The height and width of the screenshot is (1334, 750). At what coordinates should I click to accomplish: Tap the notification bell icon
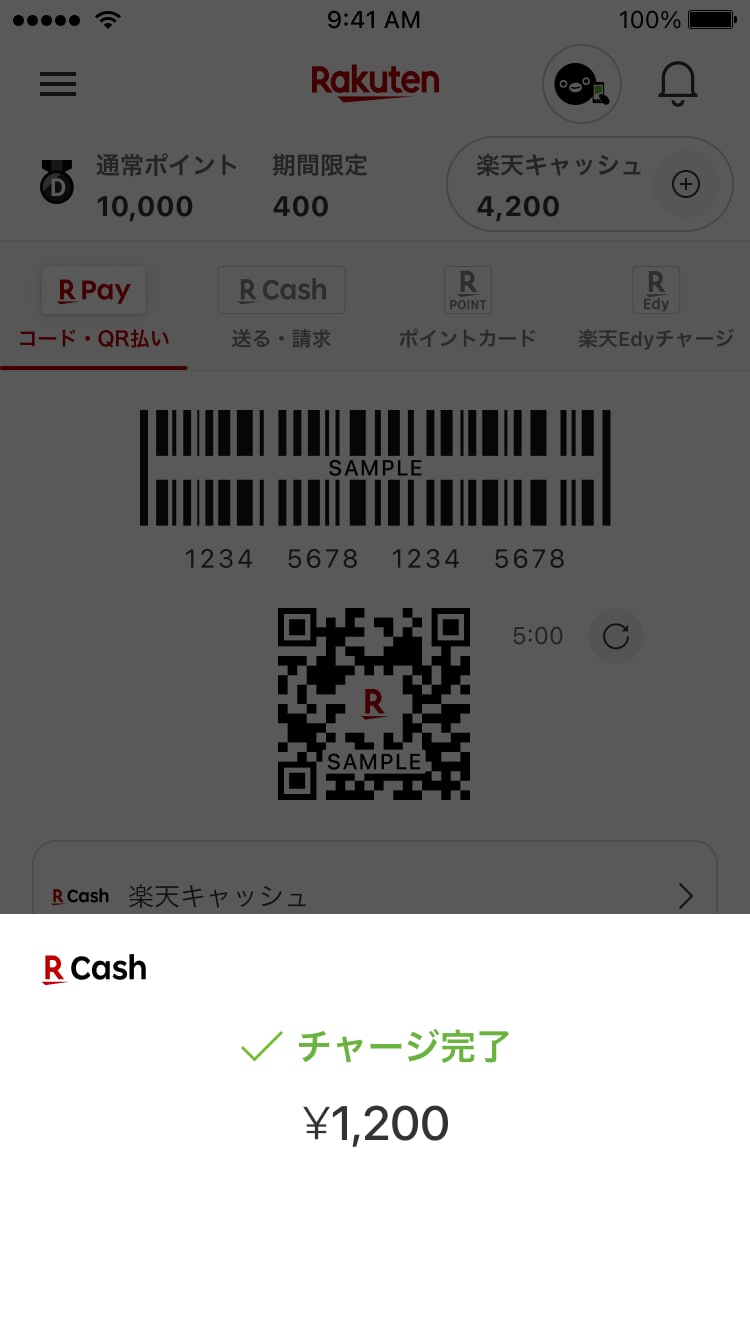pyautogui.click(x=677, y=83)
